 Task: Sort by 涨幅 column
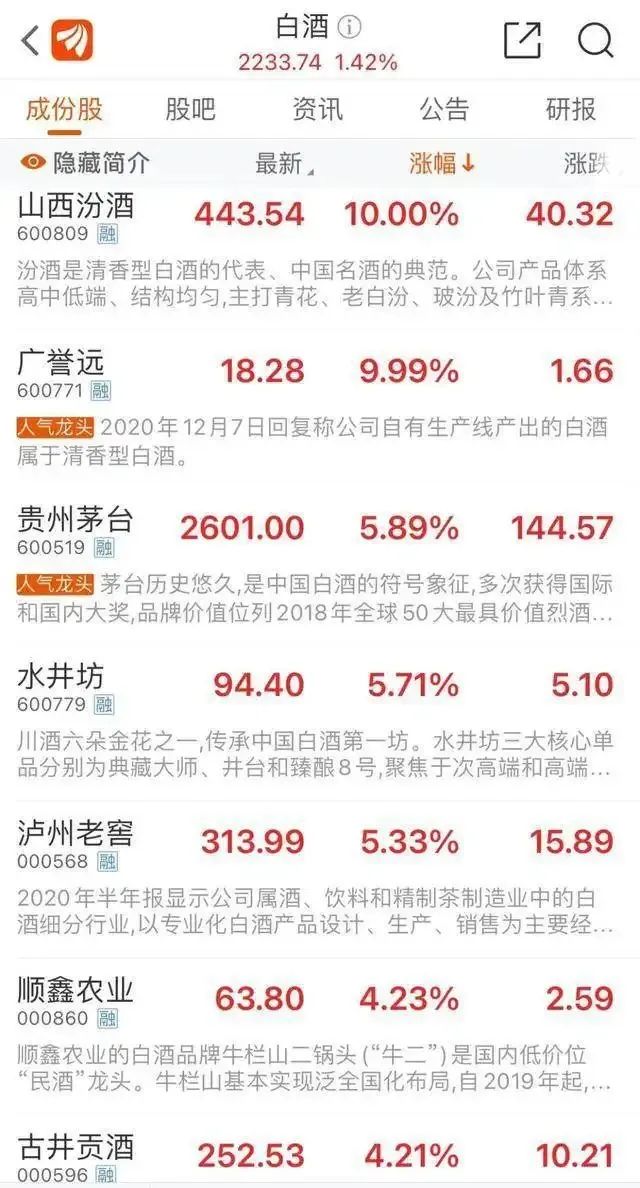coord(441,164)
